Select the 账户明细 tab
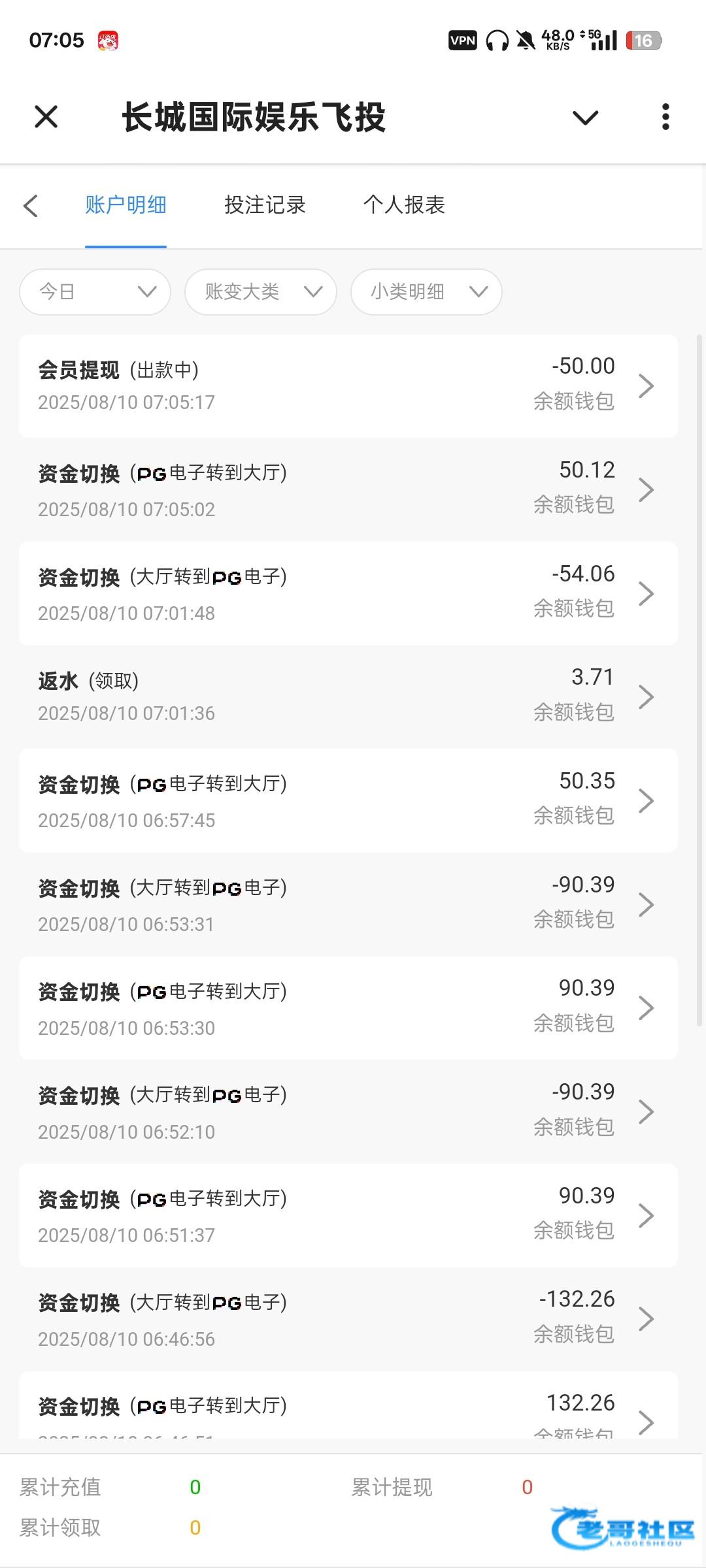Viewport: 706px width, 1568px height. coord(126,205)
